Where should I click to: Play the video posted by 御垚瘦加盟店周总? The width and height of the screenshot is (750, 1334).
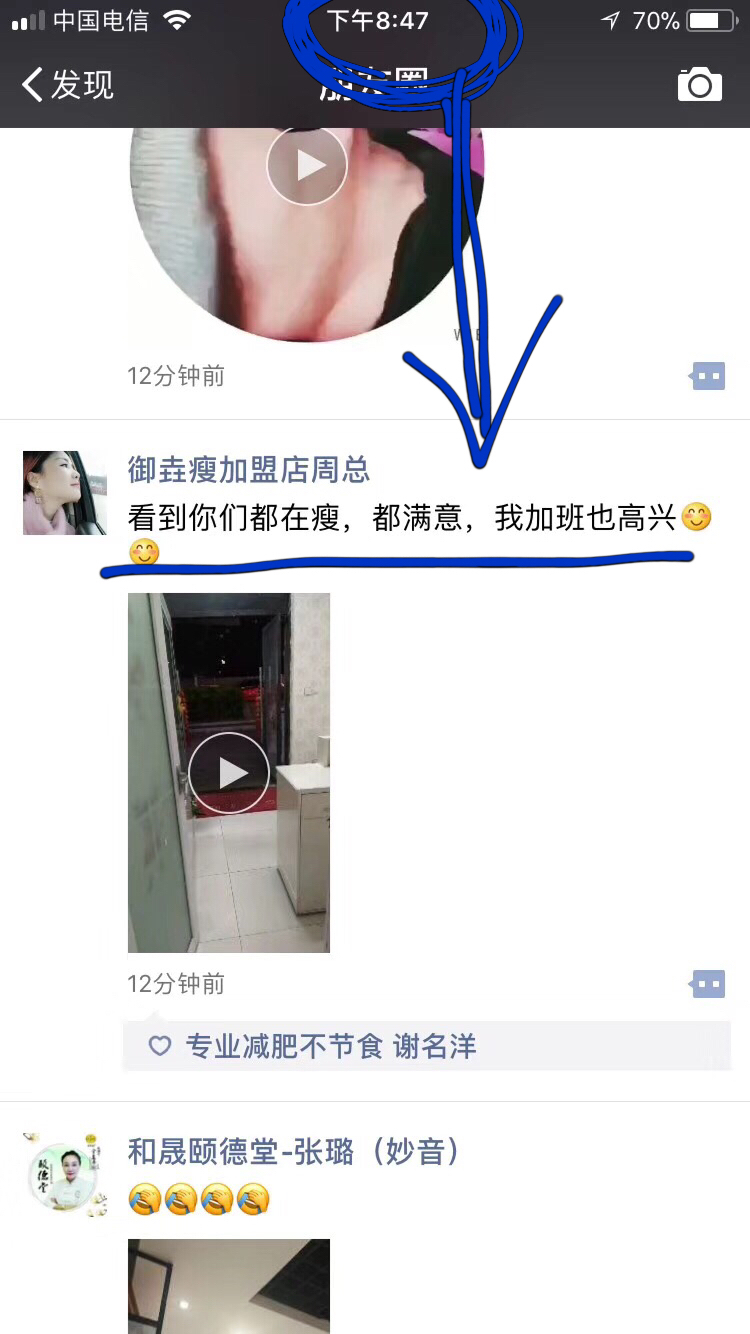click(229, 772)
